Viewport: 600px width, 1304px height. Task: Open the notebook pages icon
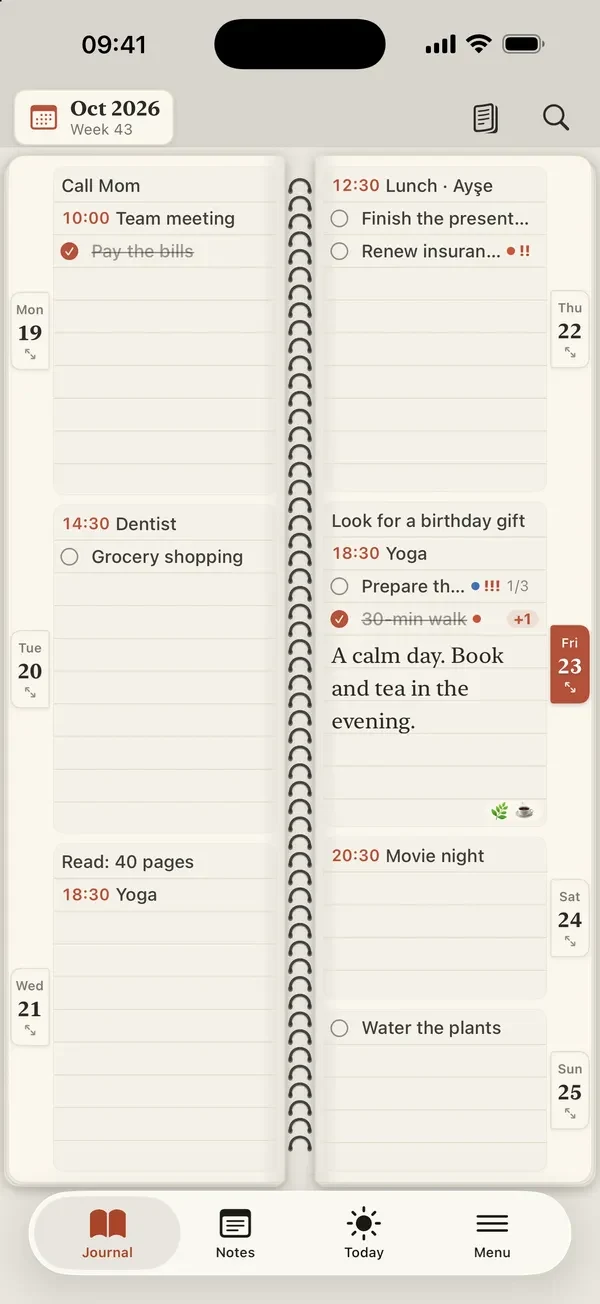click(485, 118)
